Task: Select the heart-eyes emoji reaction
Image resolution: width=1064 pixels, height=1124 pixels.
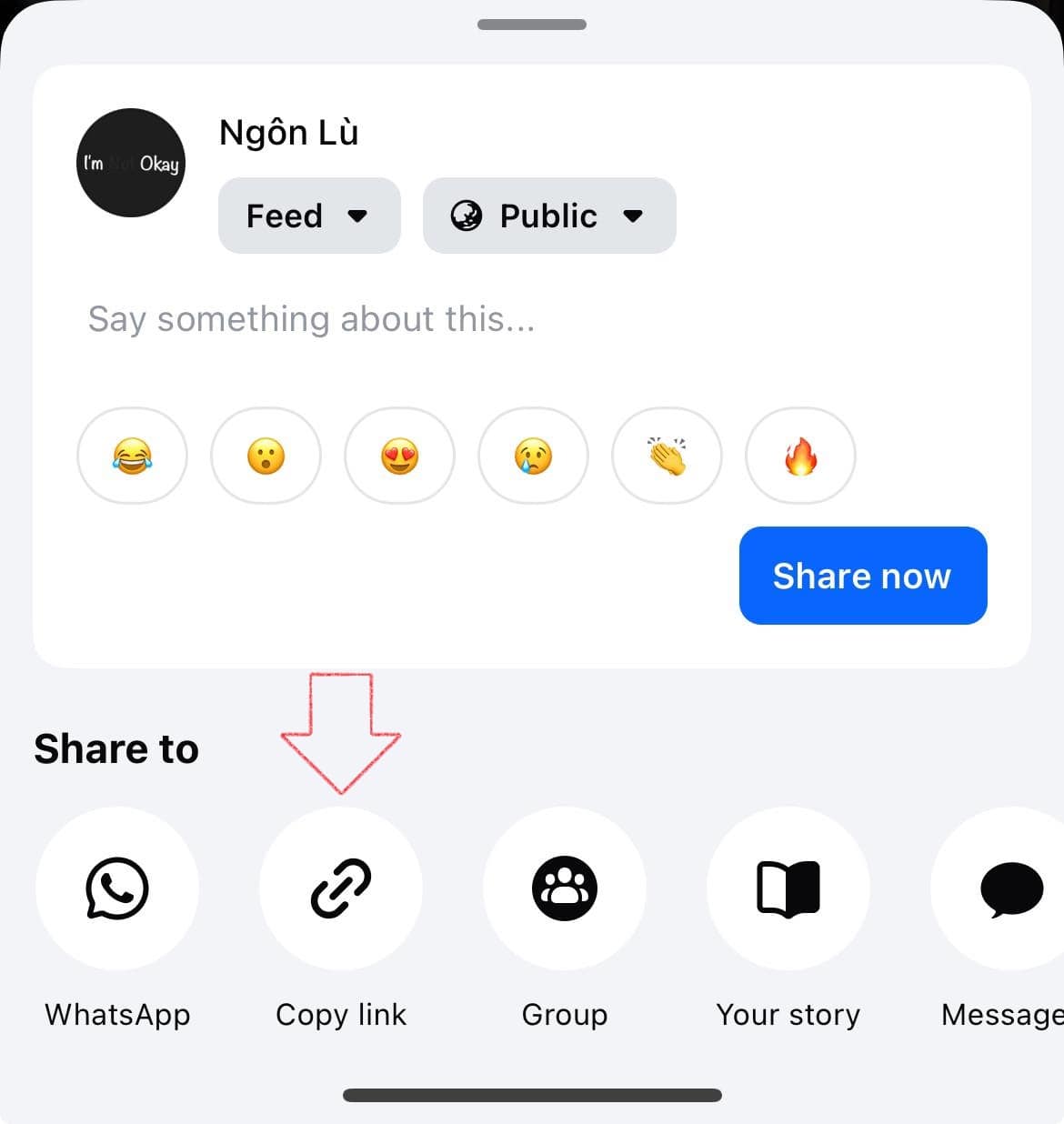Action: [399, 456]
